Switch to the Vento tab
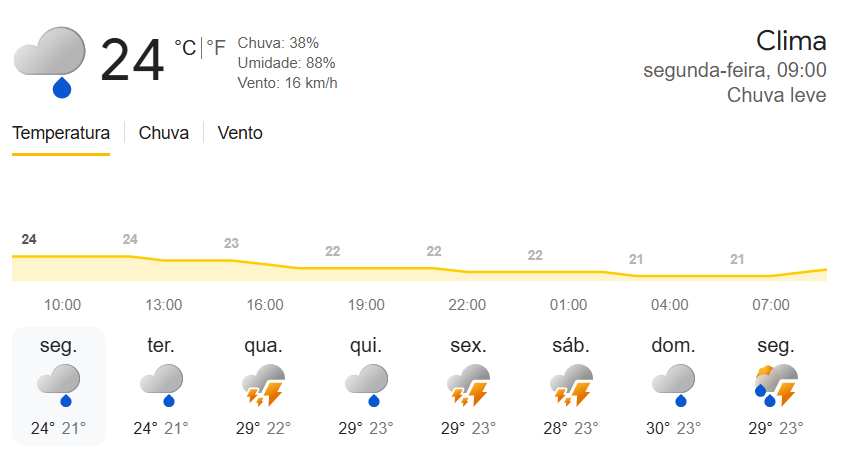The height and width of the screenshot is (460, 843). click(240, 133)
